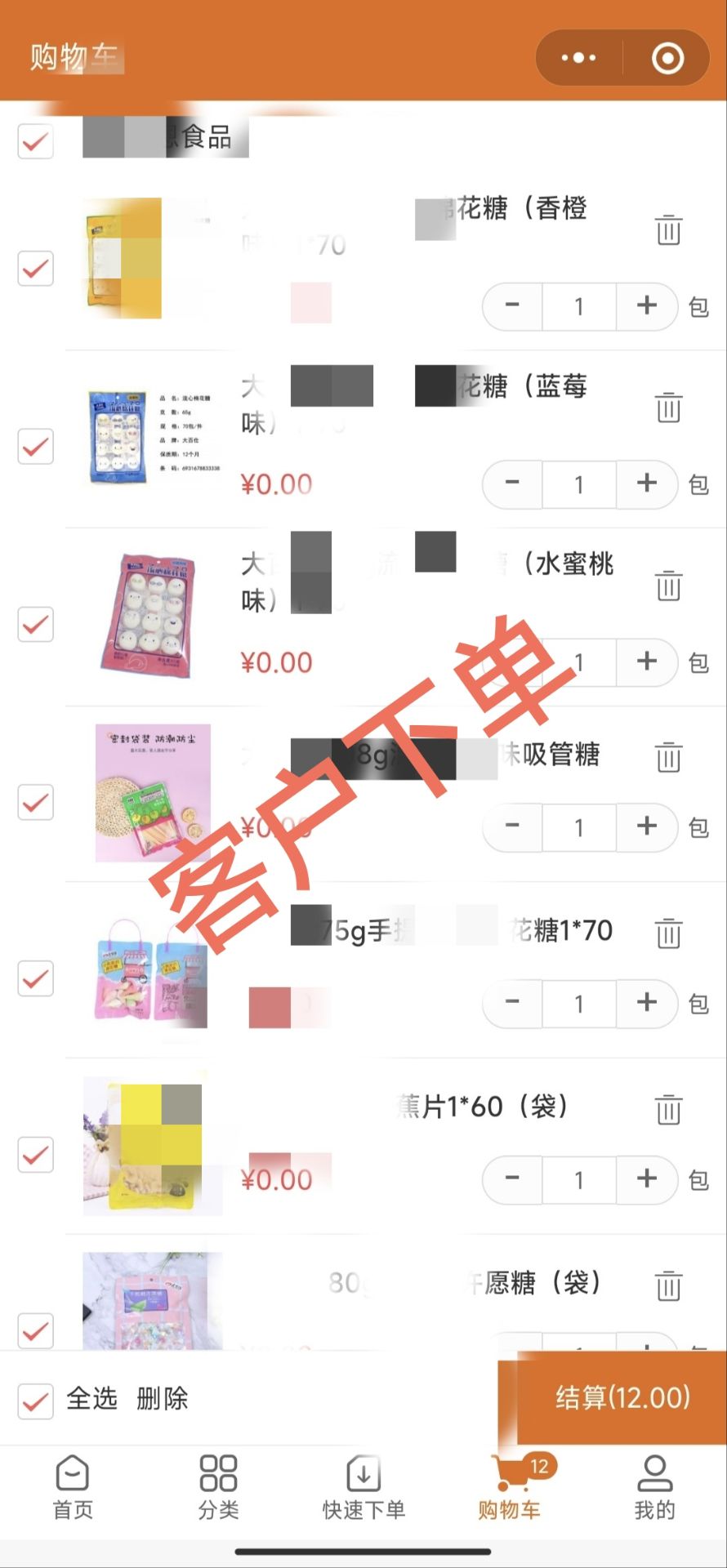Proceed to checkout with 结算(12.00)
The width and height of the screenshot is (727, 1568).
tap(622, 1397)
